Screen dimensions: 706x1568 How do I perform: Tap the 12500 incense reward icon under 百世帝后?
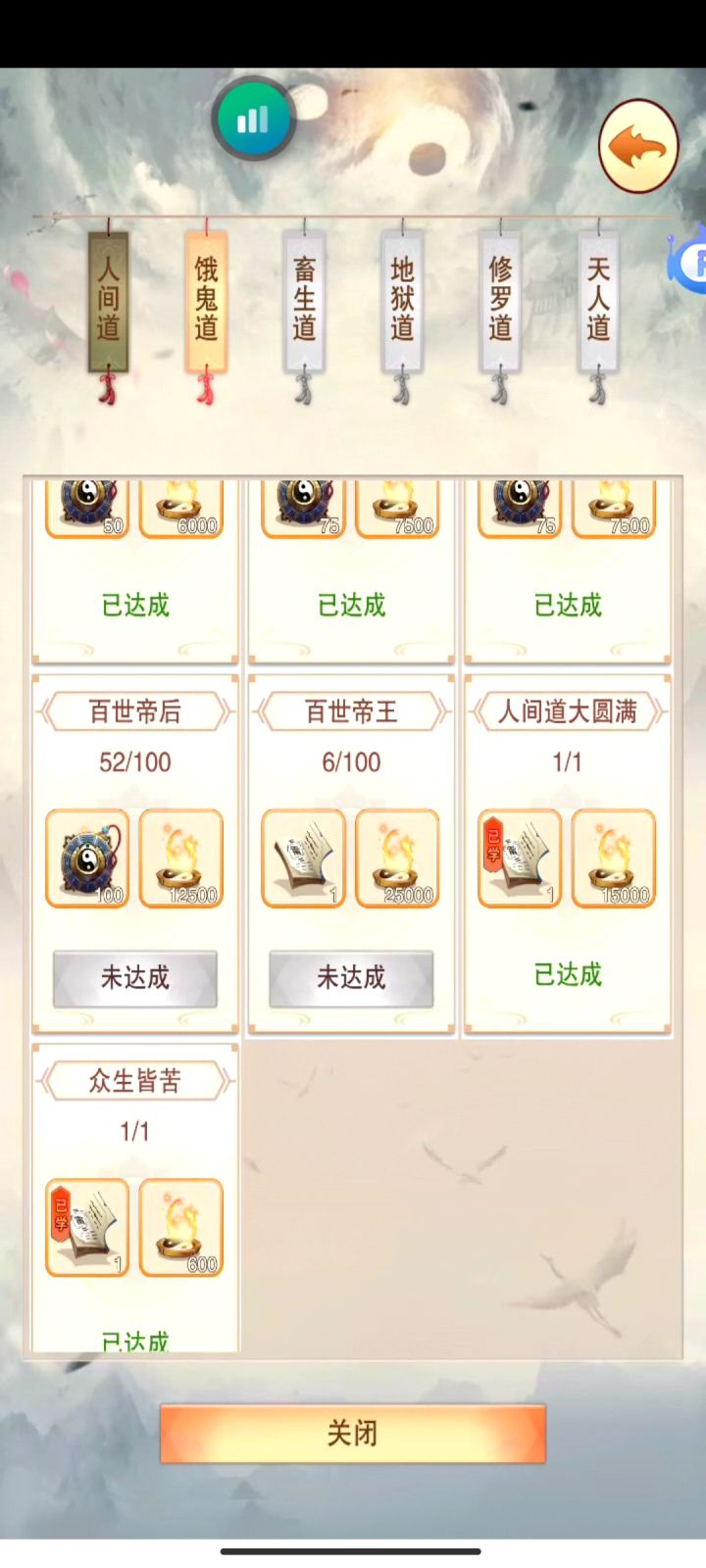(180, 858)
